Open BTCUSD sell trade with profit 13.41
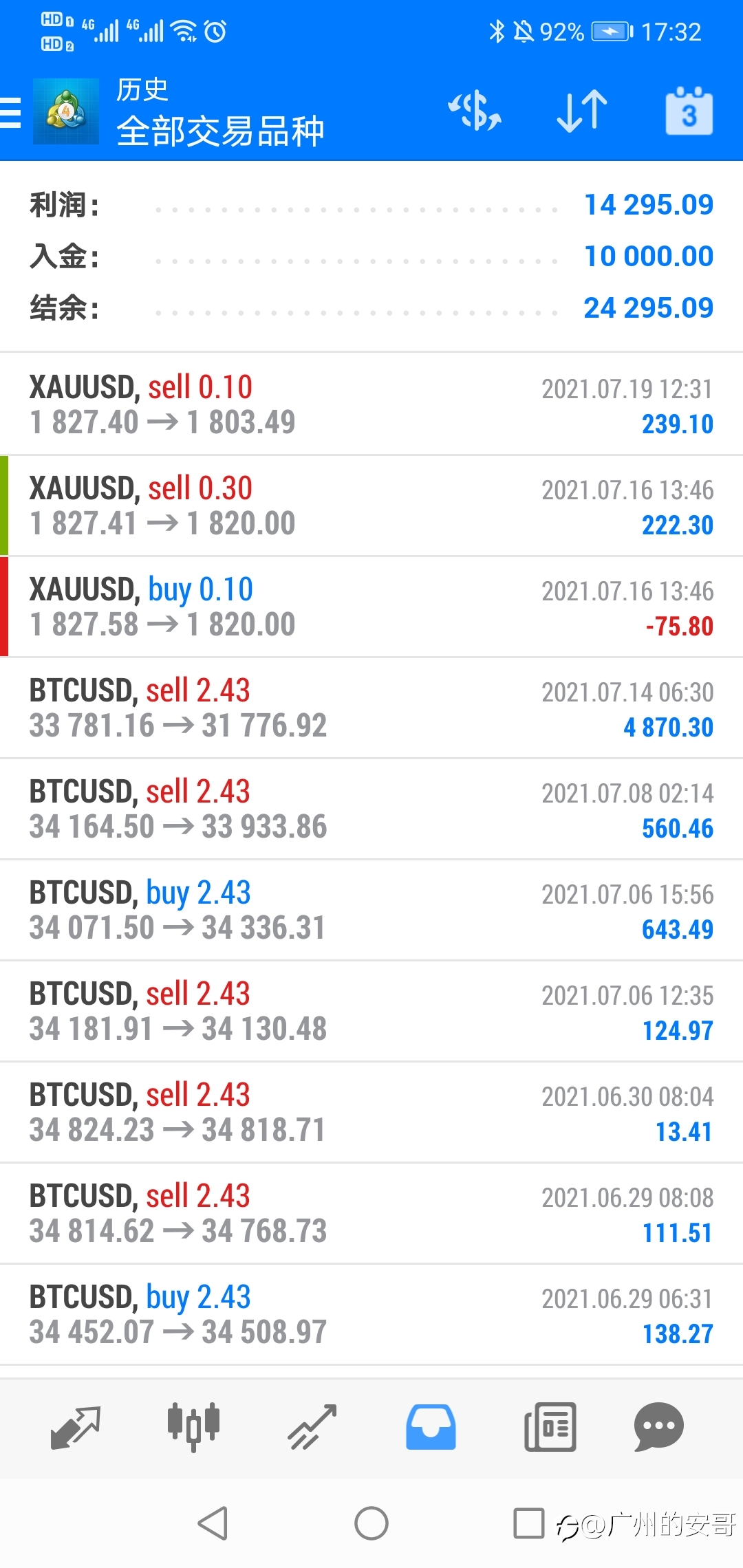743x1568 pixels. pos(371,1112)
